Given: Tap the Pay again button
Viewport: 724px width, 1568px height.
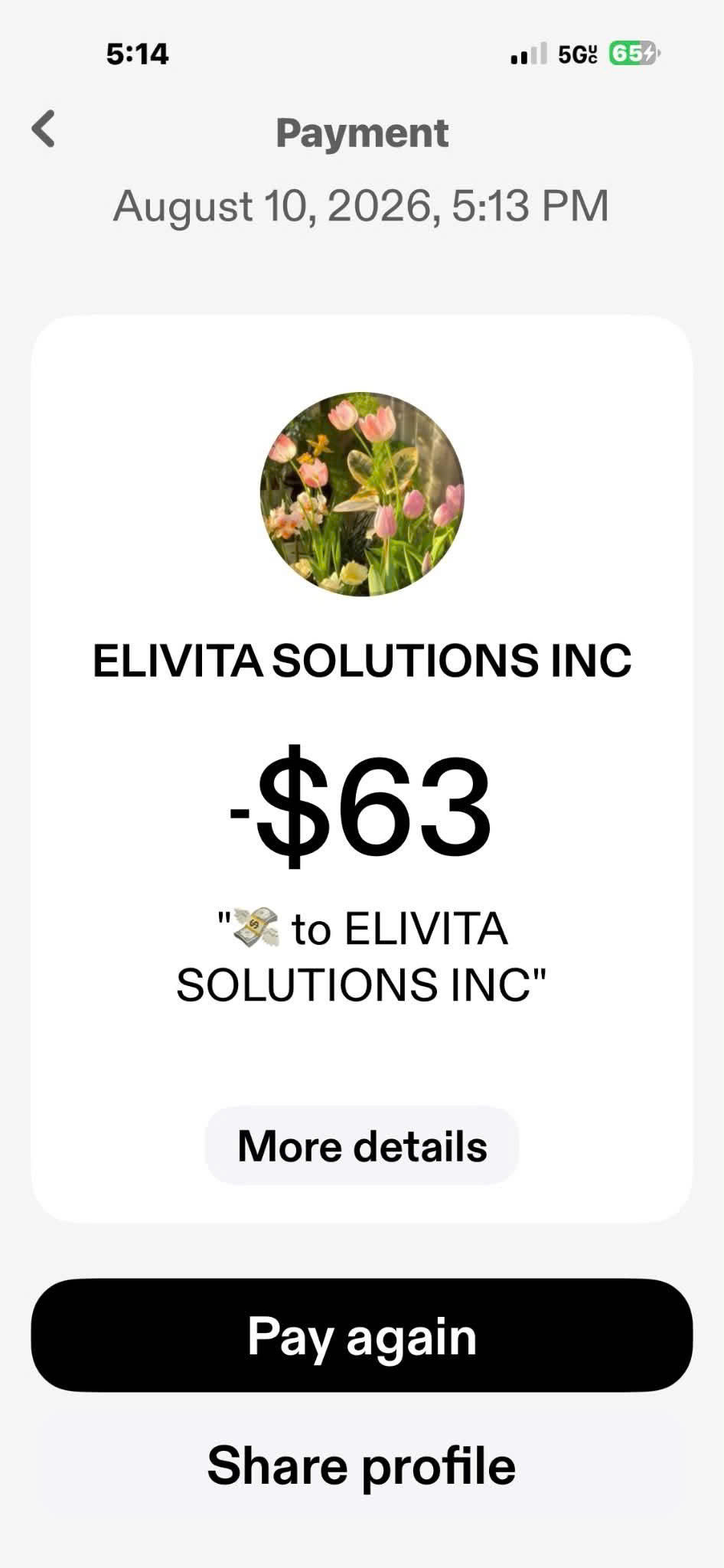Looking at the screenshot, I should [x=362, y=1336].
